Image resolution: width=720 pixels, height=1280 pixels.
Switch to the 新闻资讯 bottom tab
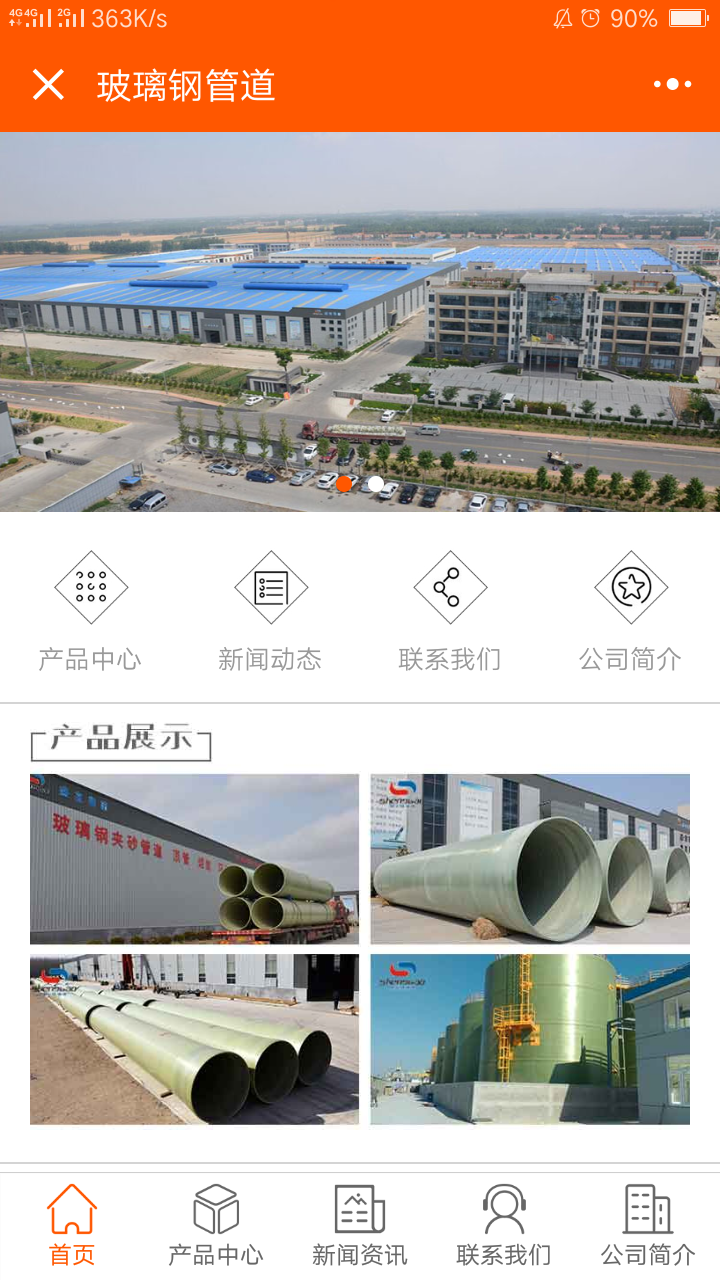[360, 1226]
